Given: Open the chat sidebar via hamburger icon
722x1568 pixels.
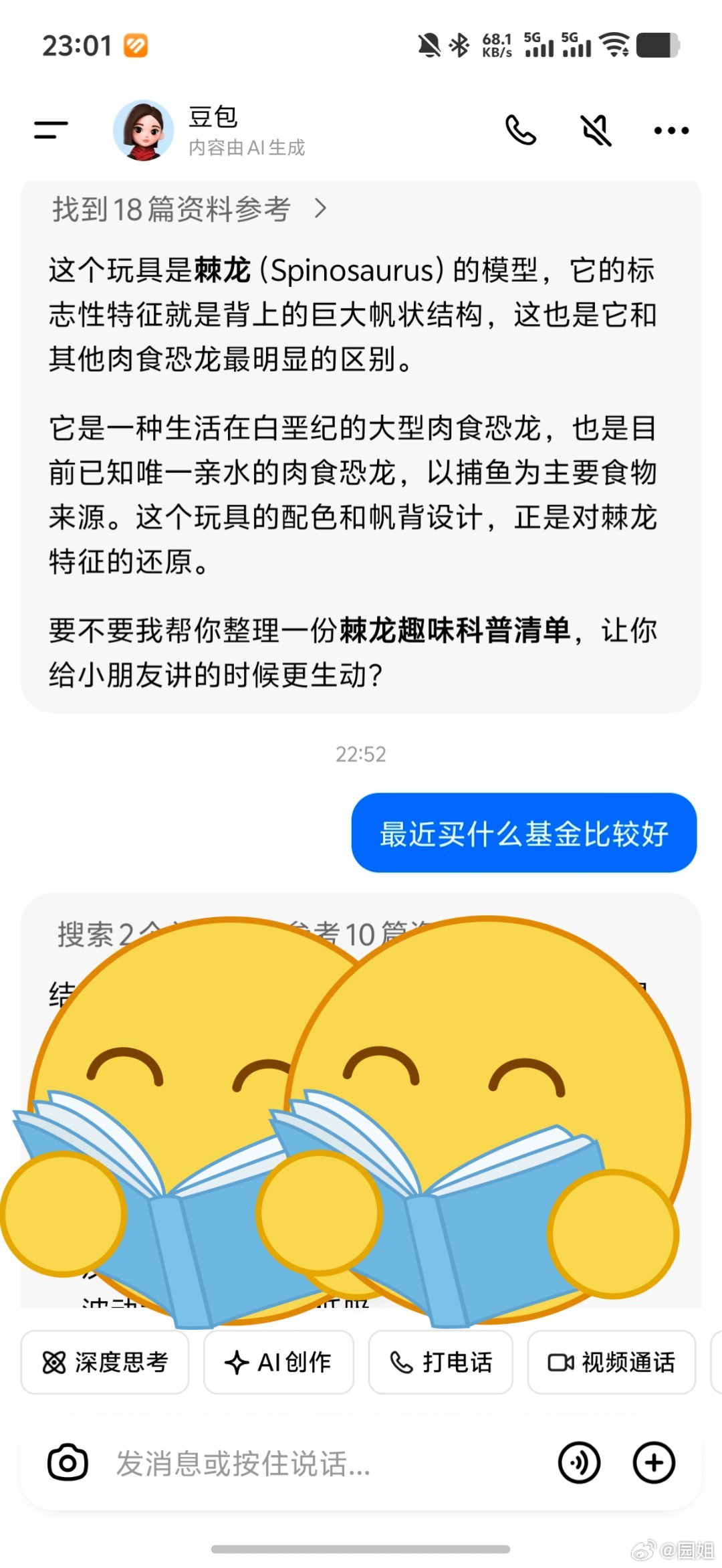Looking at the screenshot, I should tap(50, 129).
